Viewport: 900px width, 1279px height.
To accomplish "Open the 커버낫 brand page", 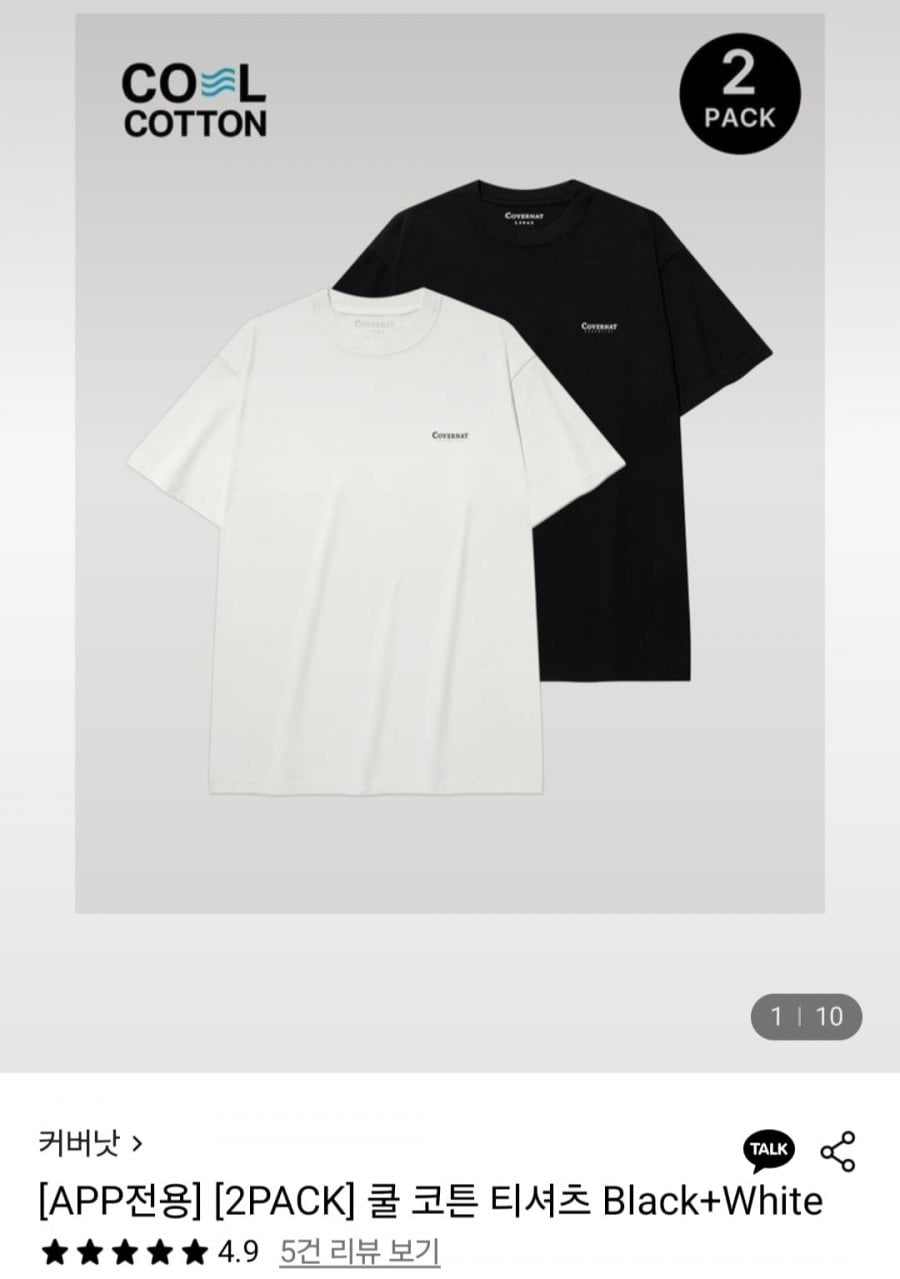I will point(90,1141).
